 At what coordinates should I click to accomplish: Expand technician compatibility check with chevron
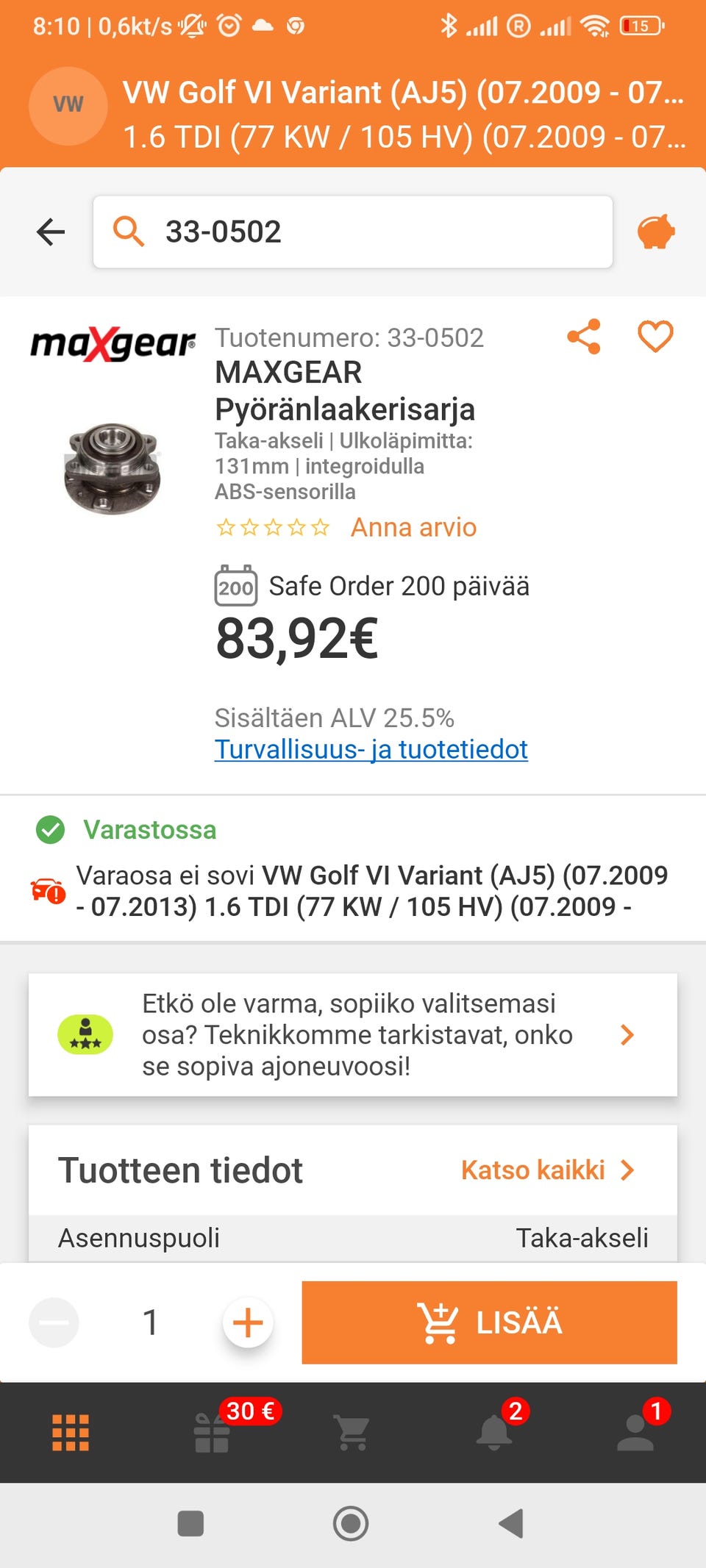coord(627,1035)
